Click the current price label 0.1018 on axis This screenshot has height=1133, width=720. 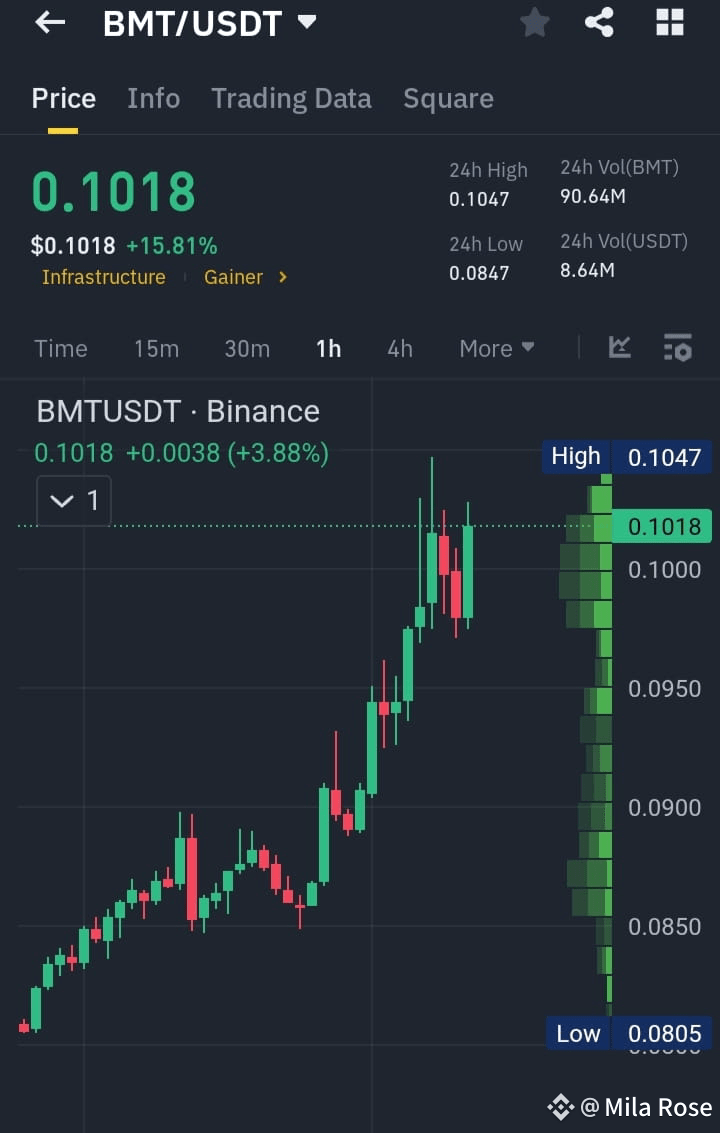pos(662,525)
